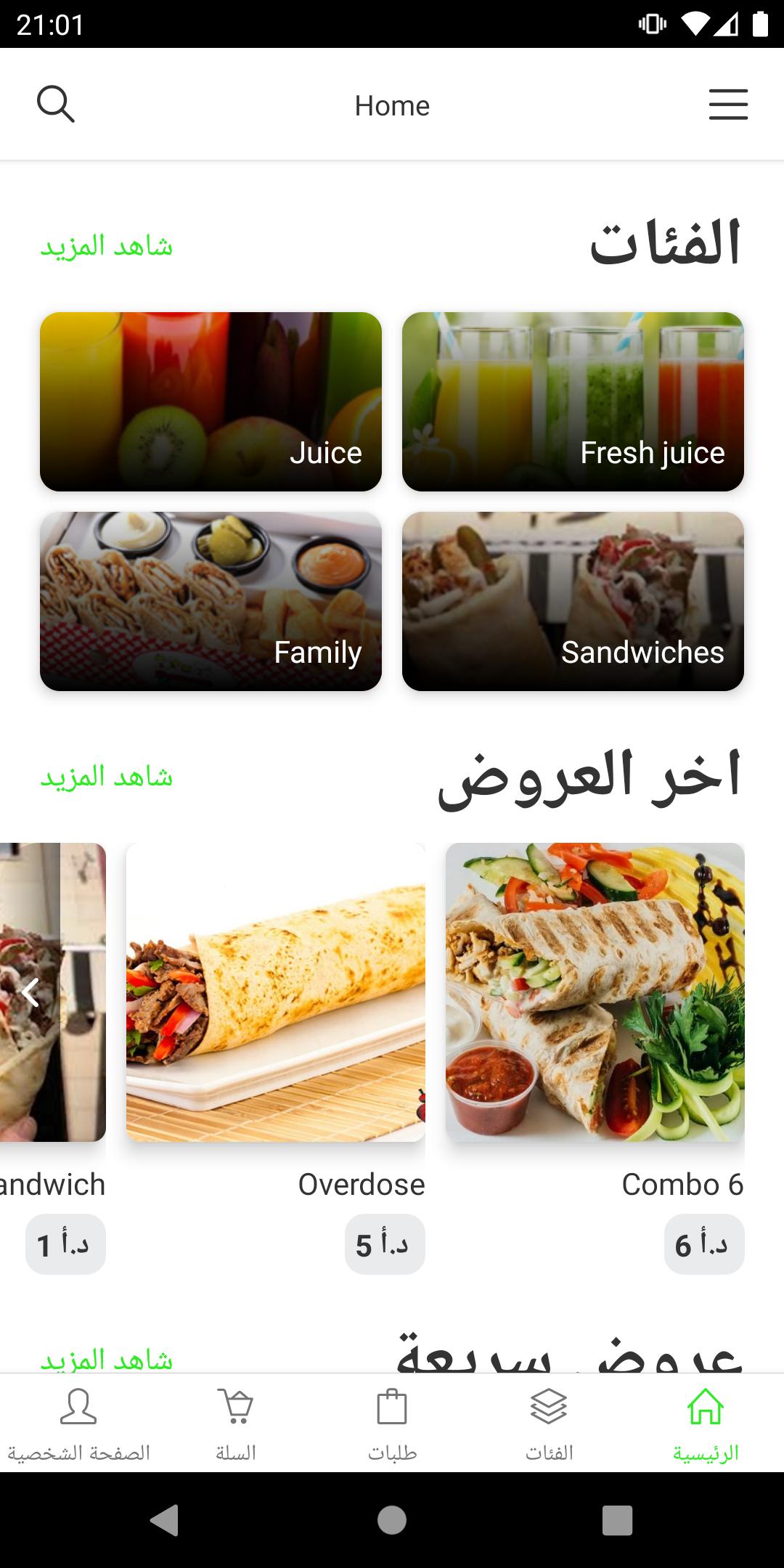Select the الرئيسية home tab
The height and width of the screenshot is (1568, 784).
click(x=706, y=1424)
